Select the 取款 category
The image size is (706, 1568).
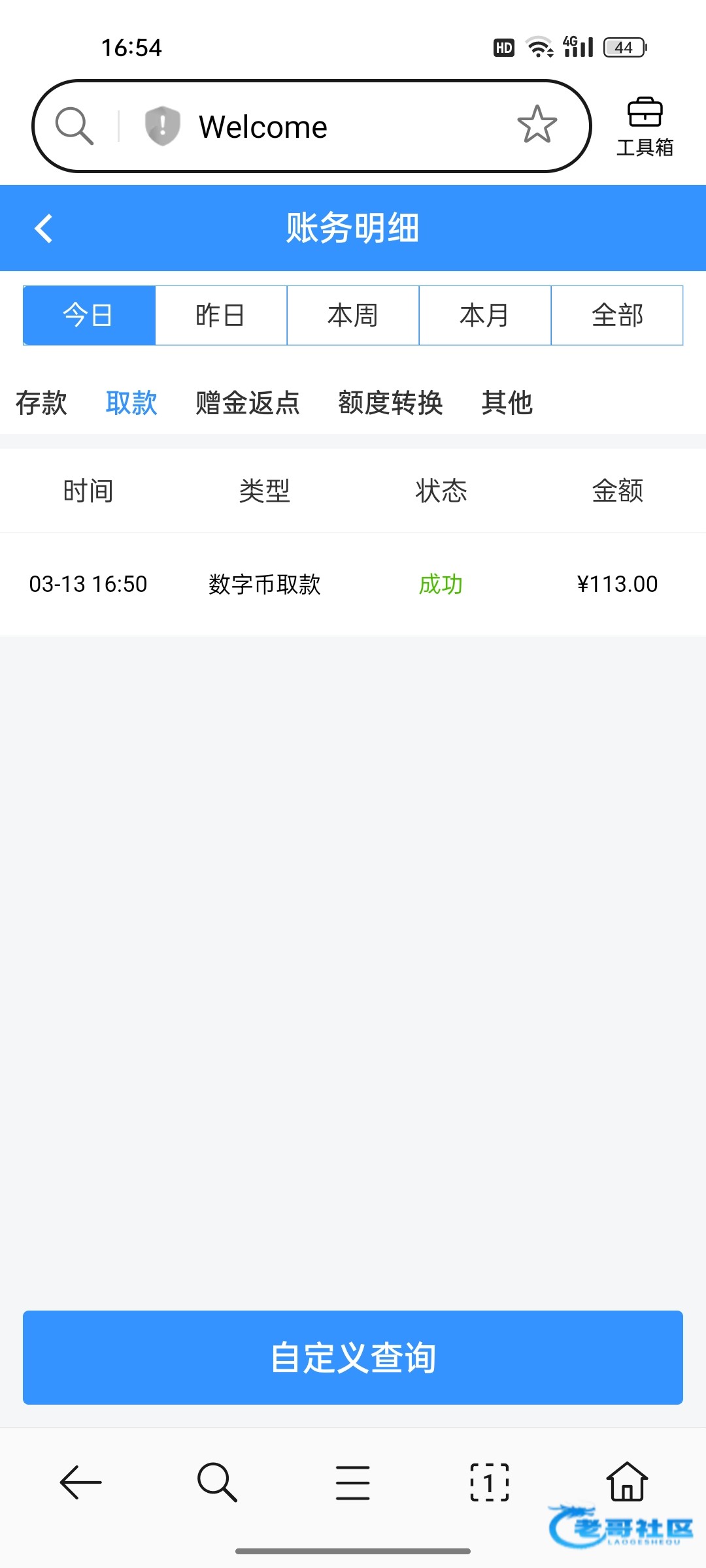tap(131, 402)
